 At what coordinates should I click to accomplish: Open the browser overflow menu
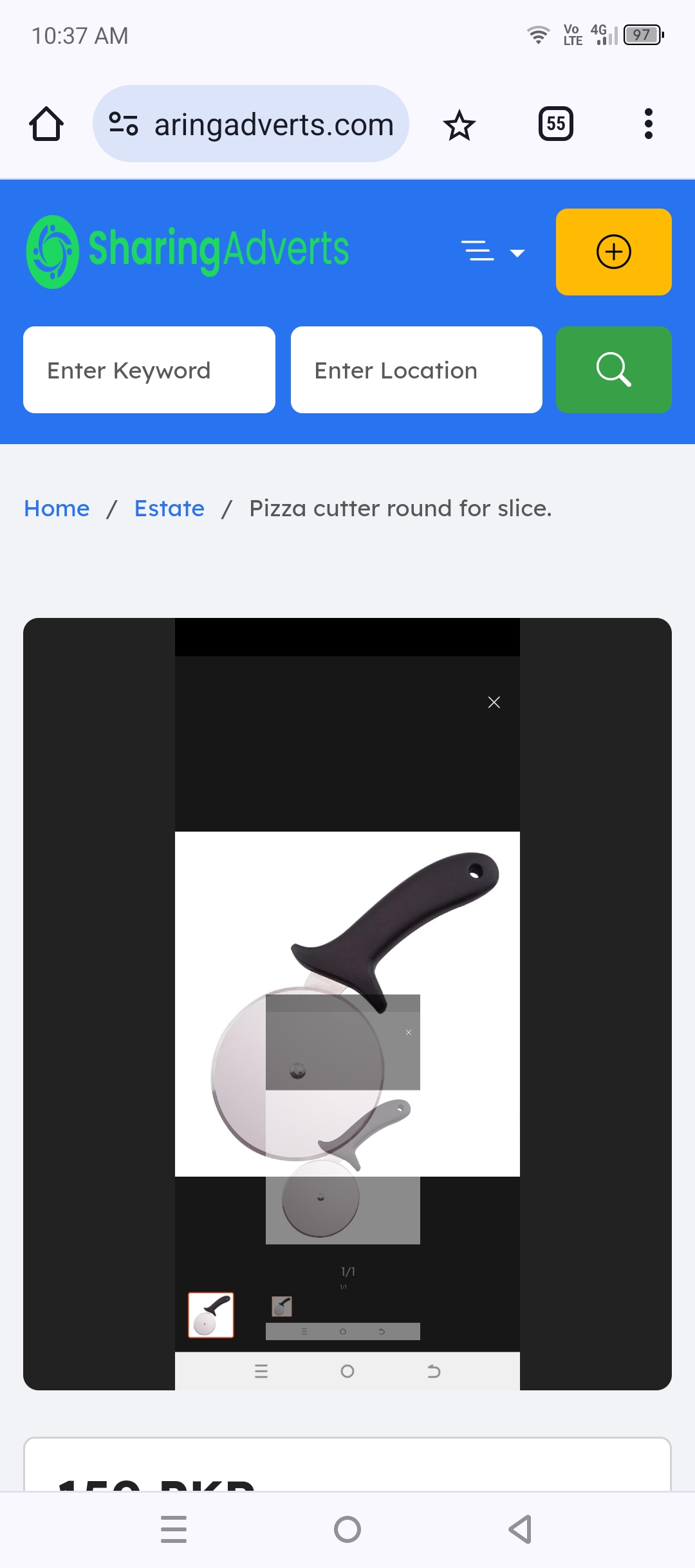648,124
